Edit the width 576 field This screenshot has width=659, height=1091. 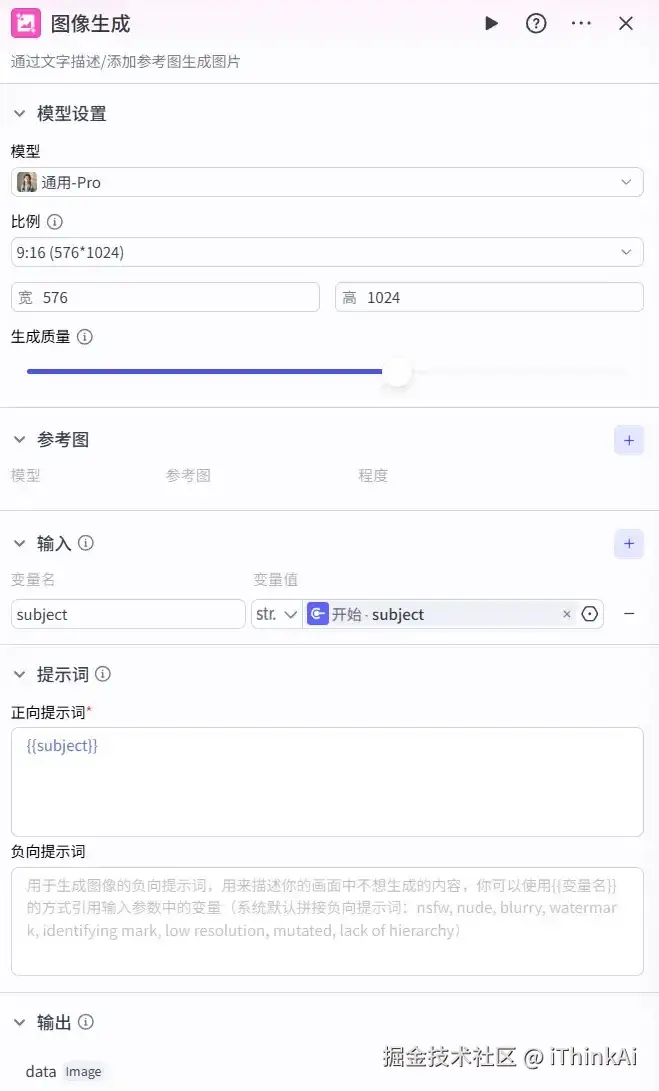[x=165, y=297]
